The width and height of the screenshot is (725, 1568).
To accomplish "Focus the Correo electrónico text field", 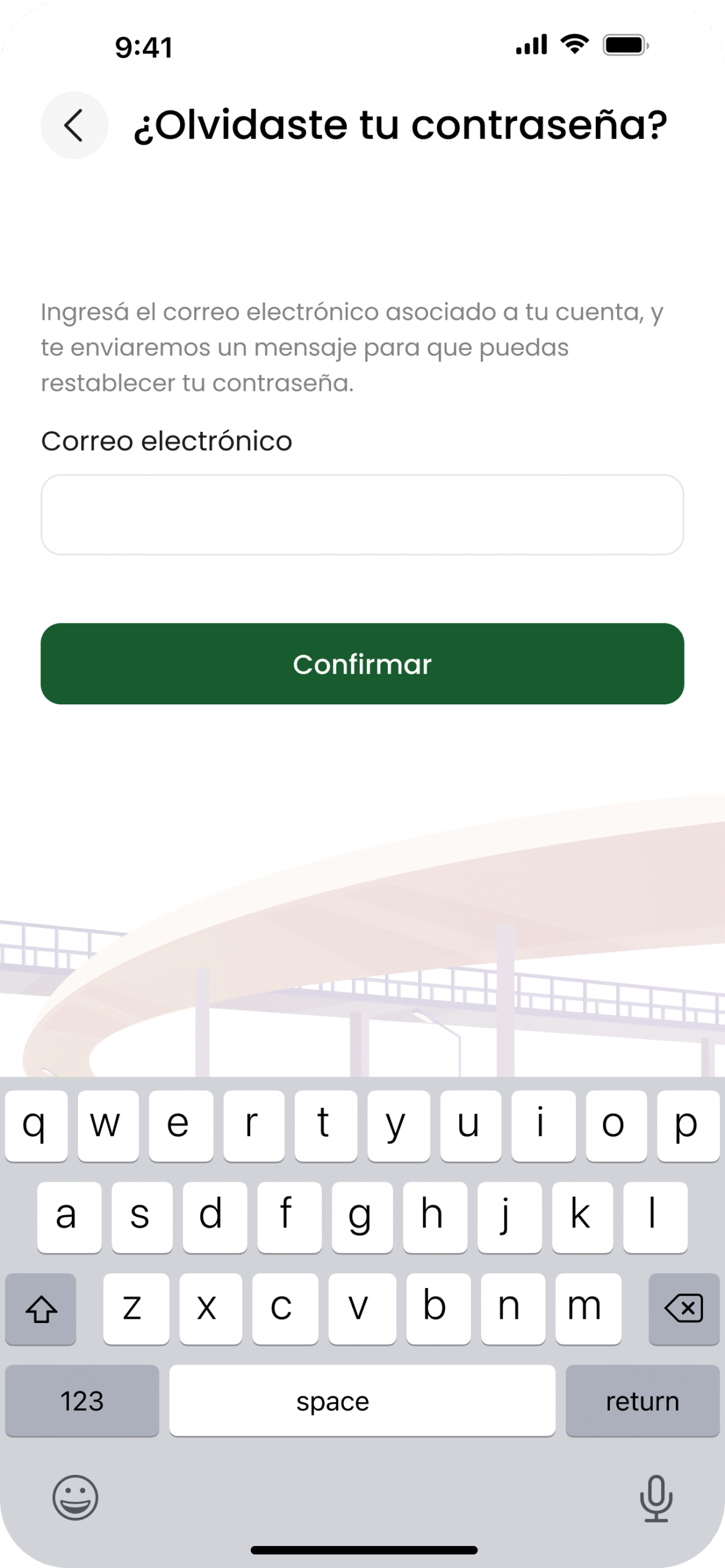I will (x=362, y=514).
